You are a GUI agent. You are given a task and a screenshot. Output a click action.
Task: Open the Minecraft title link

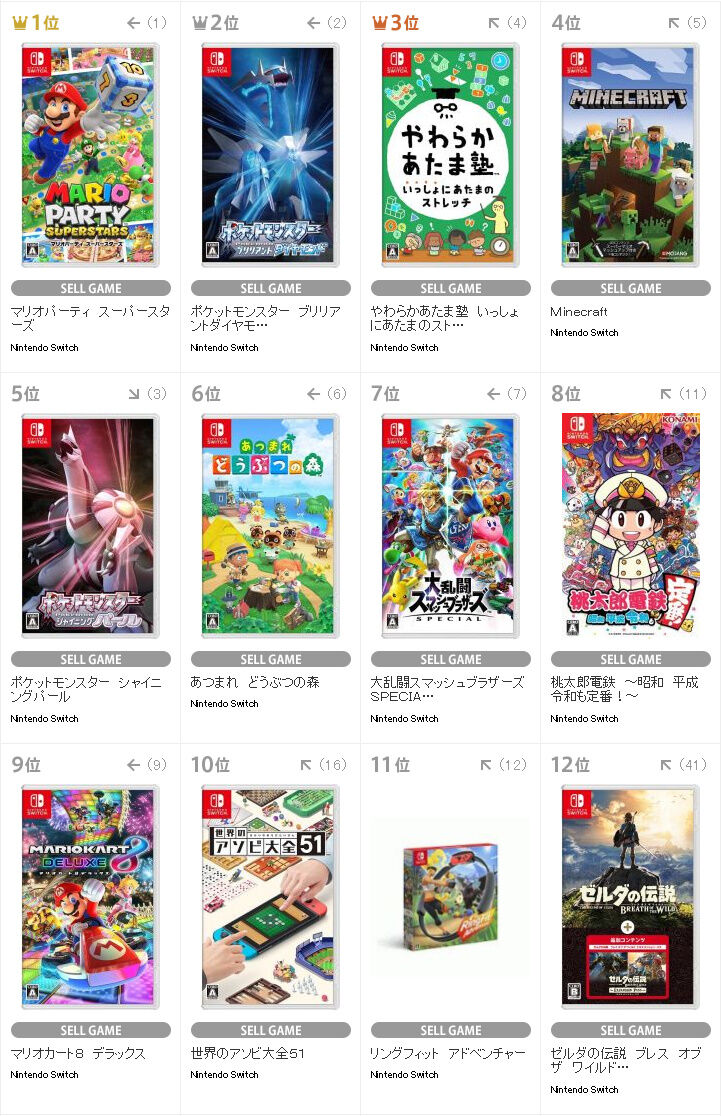tap(579, 312)
